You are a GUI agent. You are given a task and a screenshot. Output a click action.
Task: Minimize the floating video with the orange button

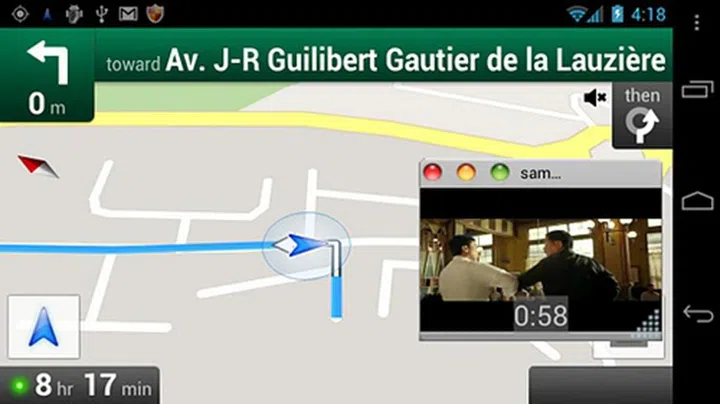click(466, 172)
